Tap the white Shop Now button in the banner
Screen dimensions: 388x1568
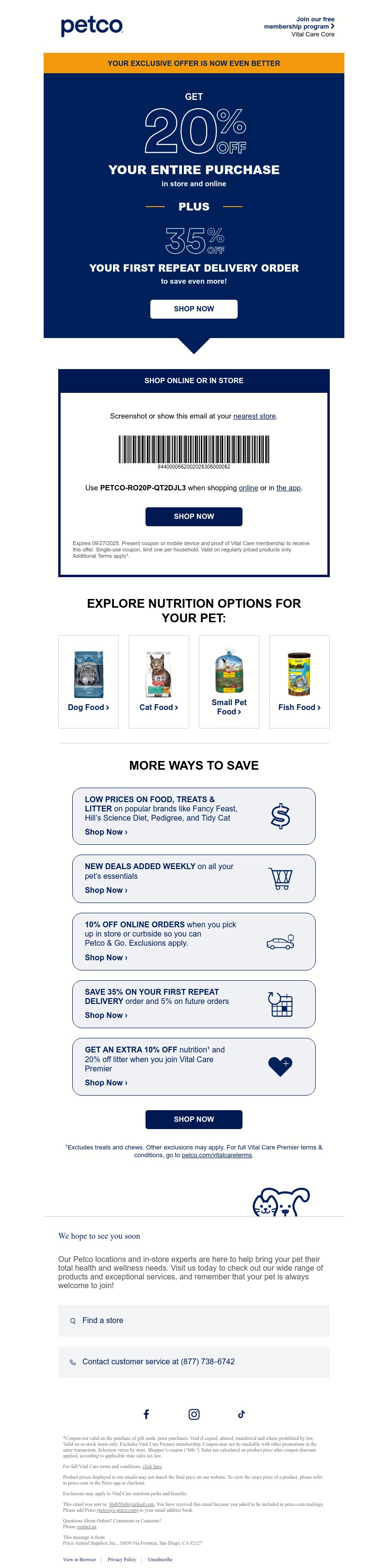[194, 308]
